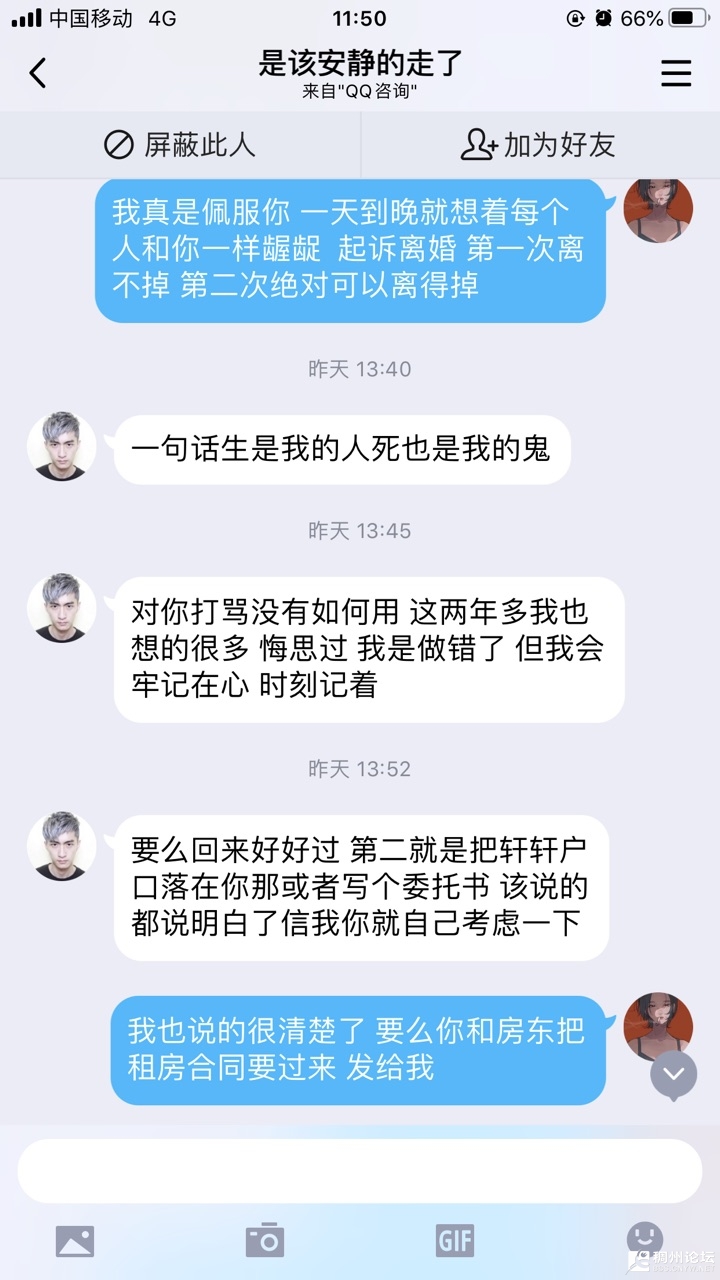
Task: Block this person via 屏蔽此人
Action: (180, 145)
